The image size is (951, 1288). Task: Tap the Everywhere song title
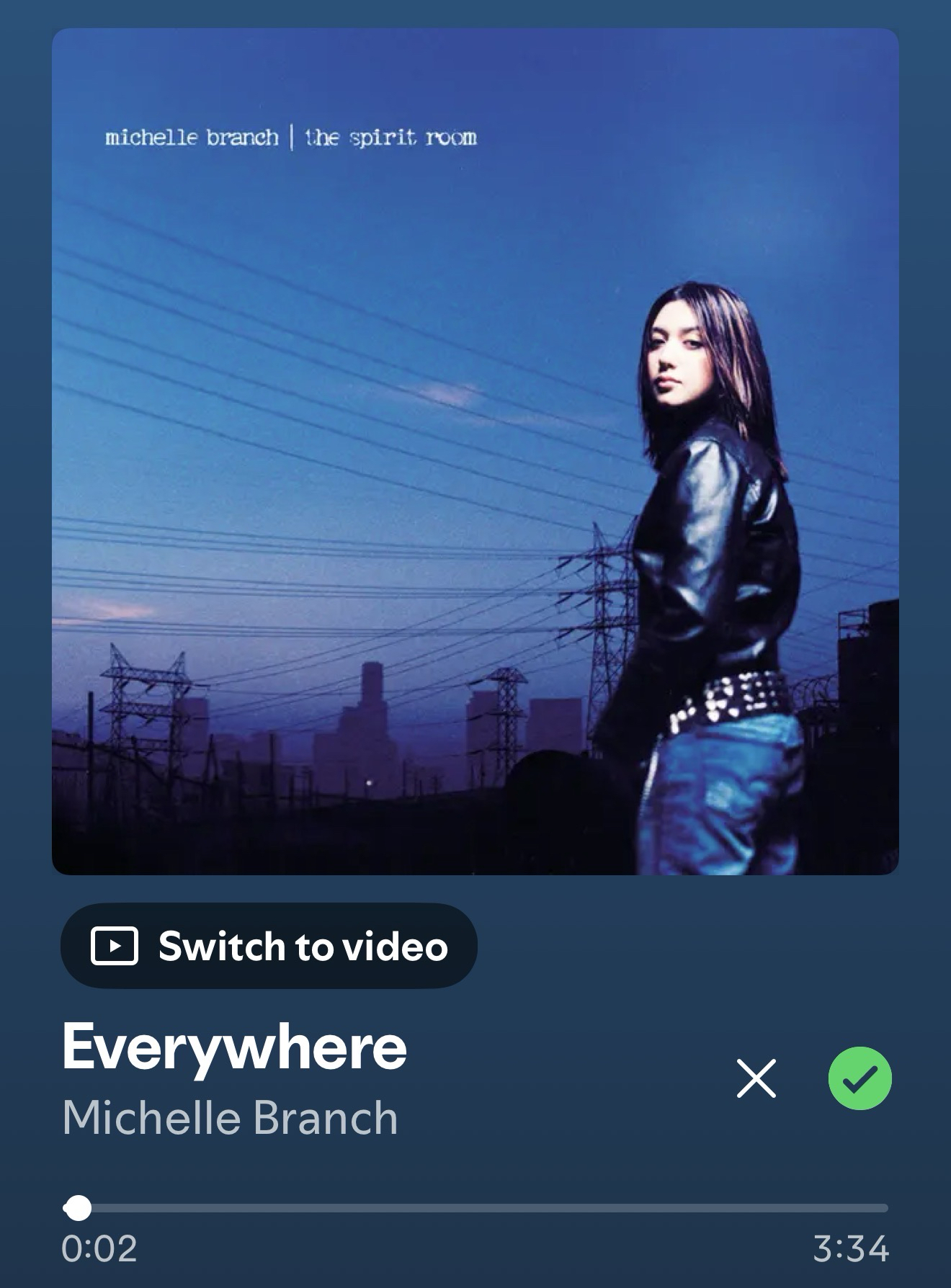tap(234, 1047)
